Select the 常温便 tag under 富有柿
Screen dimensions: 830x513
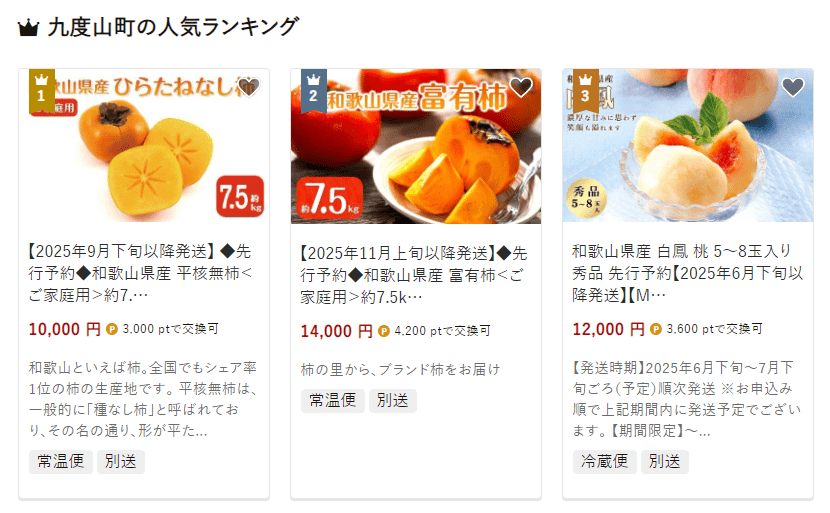[332, 400]
